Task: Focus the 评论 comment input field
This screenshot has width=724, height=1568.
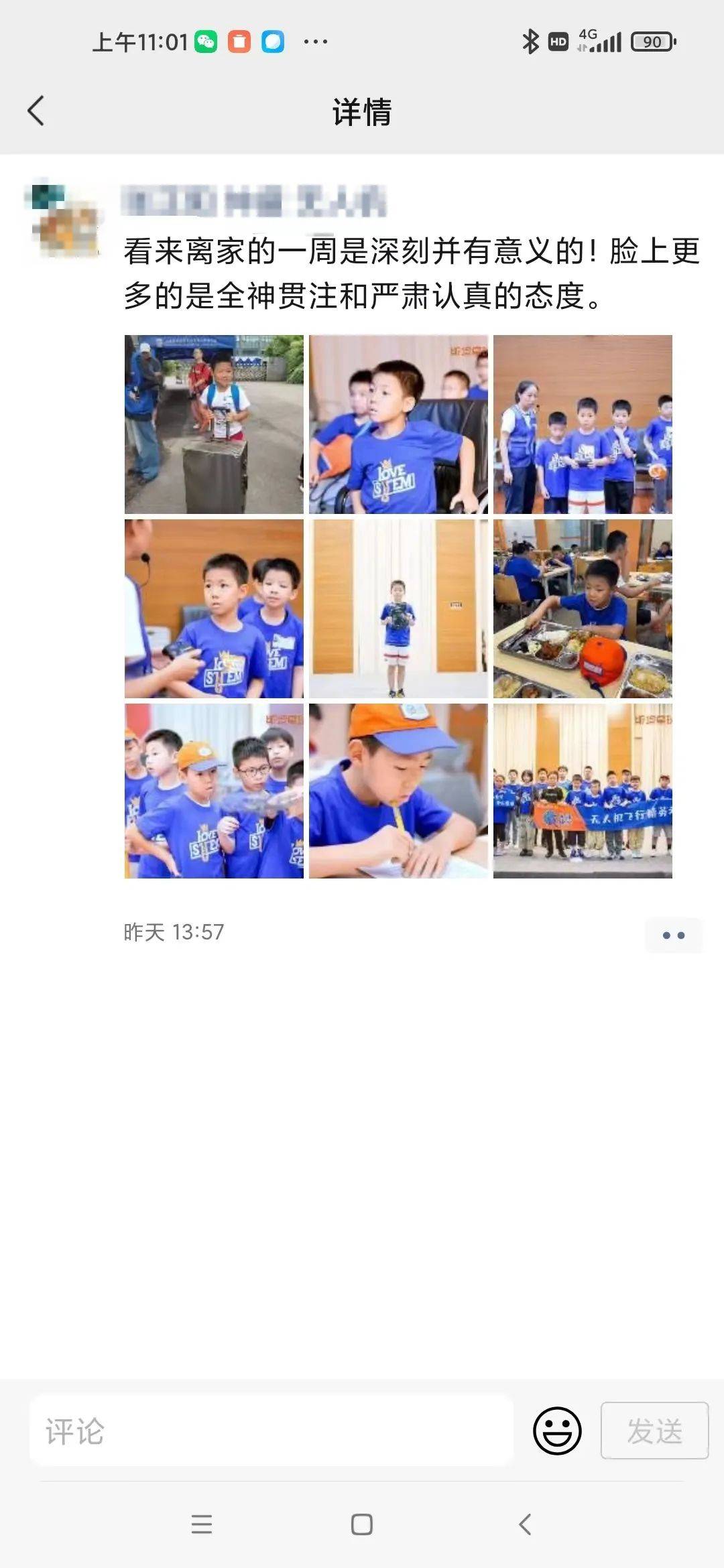Action: (271, 1431)
